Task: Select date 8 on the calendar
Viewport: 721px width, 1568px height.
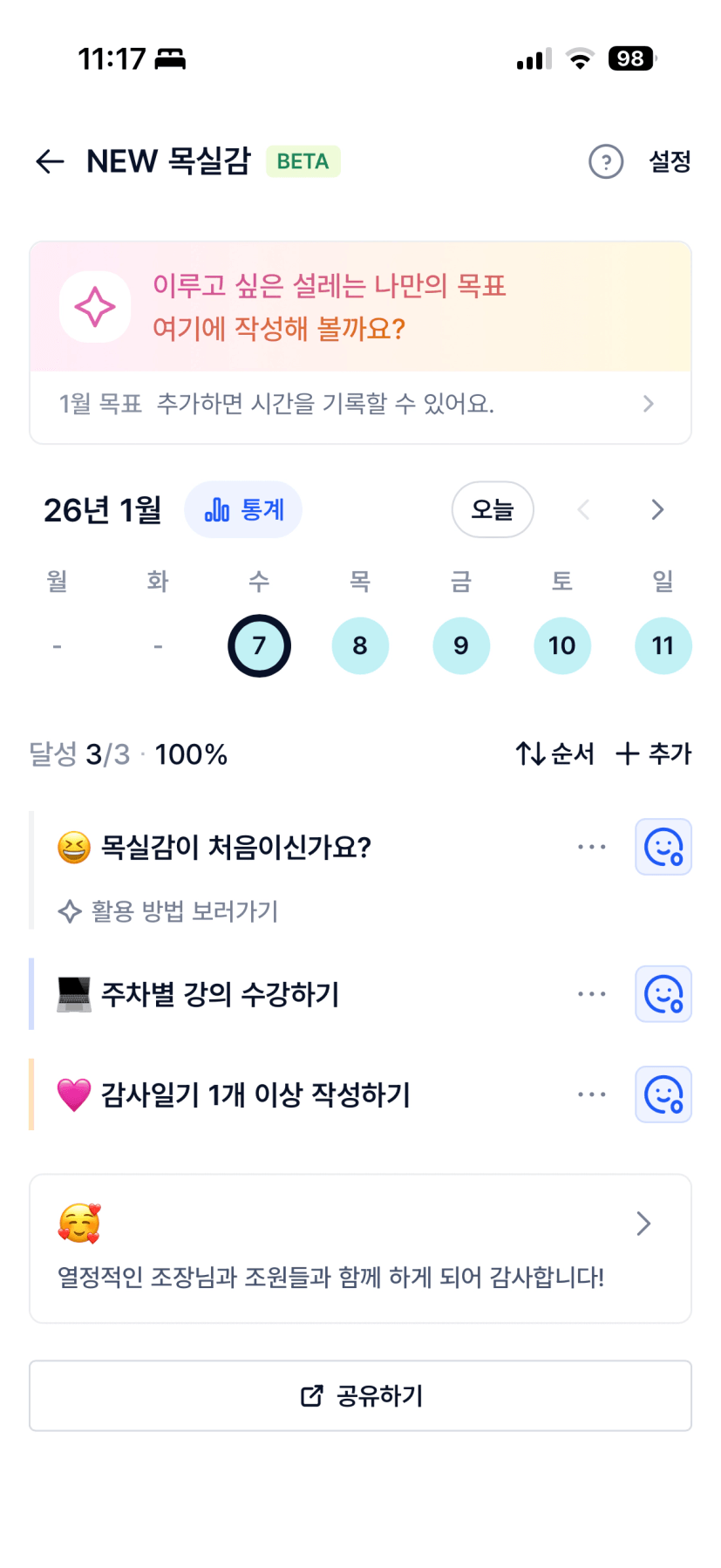Action: (360, 646)
